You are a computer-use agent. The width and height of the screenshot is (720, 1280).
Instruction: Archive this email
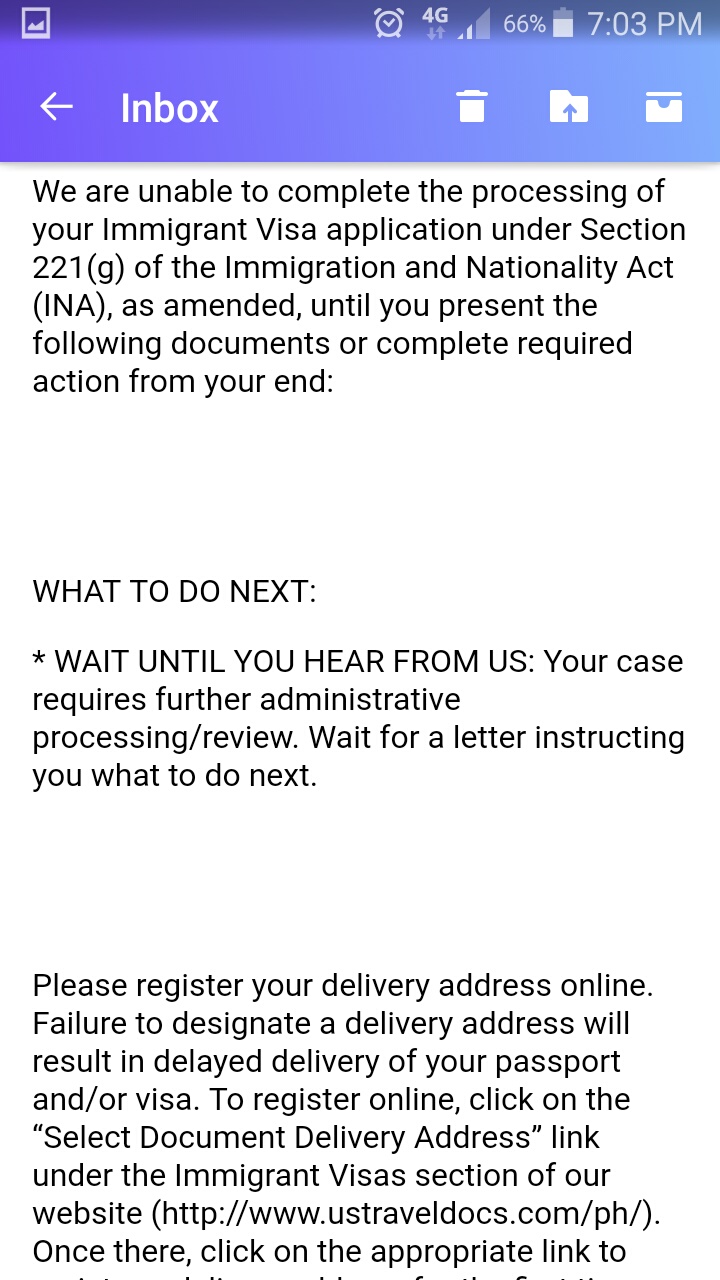[663, 106]
